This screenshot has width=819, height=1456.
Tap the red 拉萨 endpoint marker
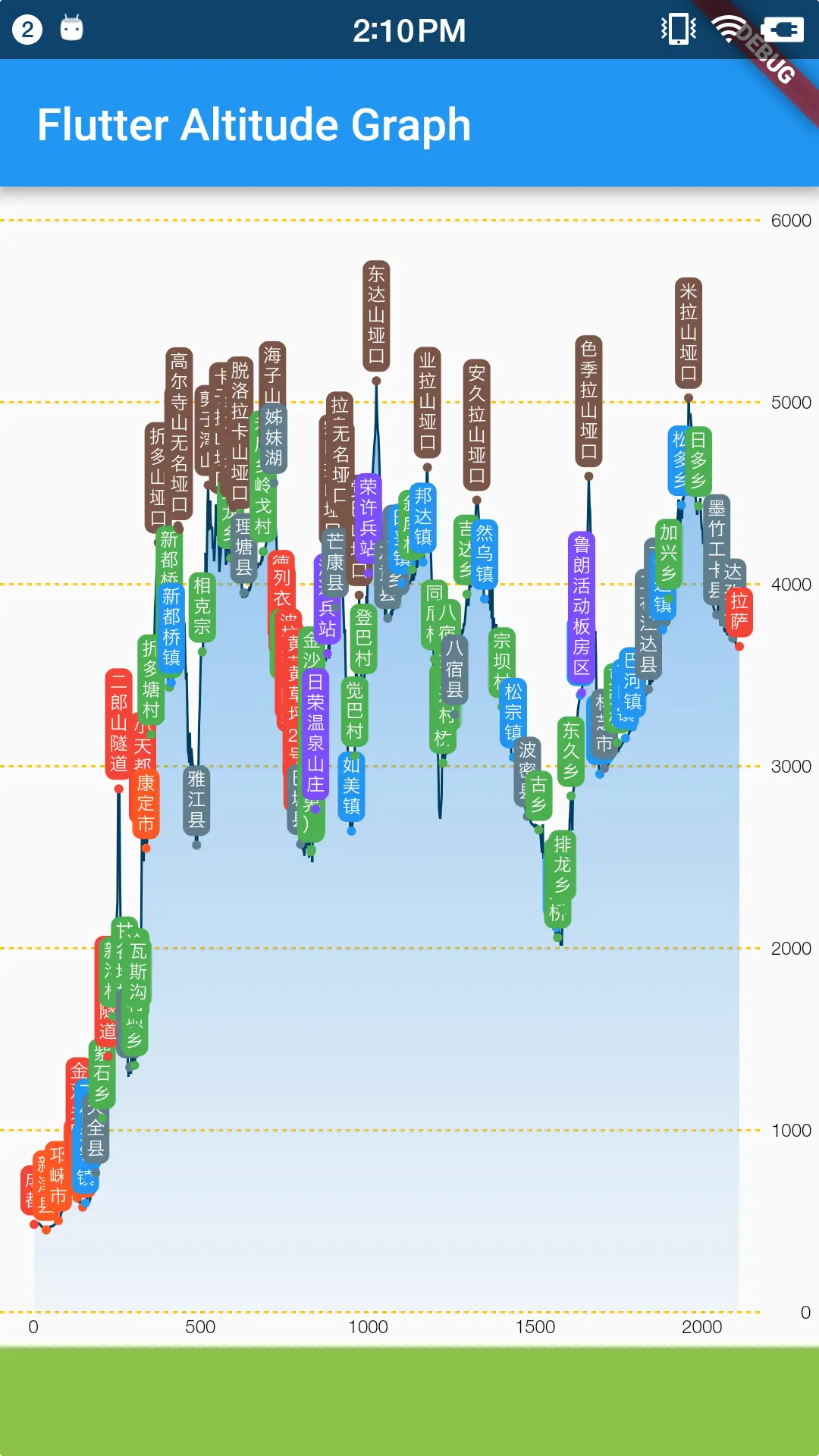(x=739, y=613)
